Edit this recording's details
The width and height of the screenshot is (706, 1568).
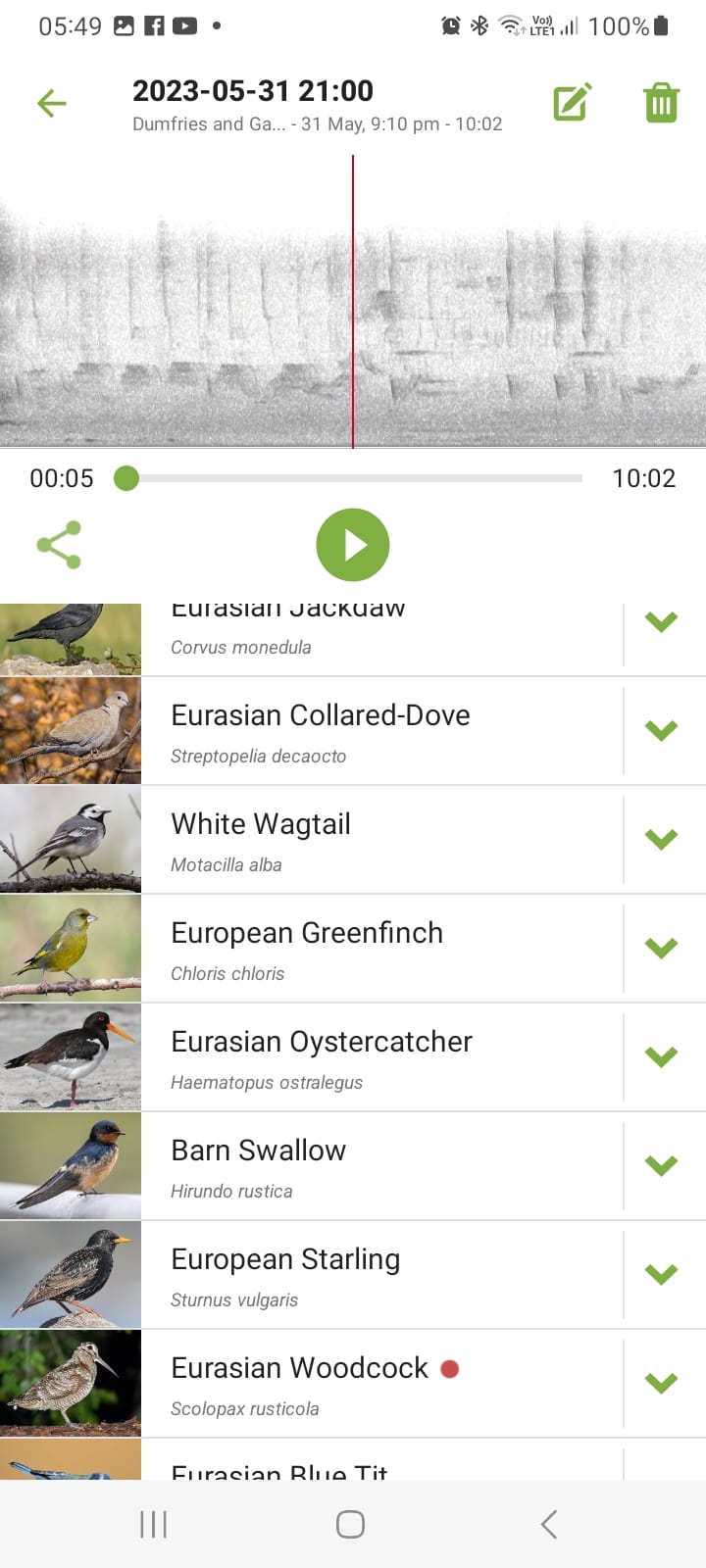pyautogui.click(x=573, y=102)
